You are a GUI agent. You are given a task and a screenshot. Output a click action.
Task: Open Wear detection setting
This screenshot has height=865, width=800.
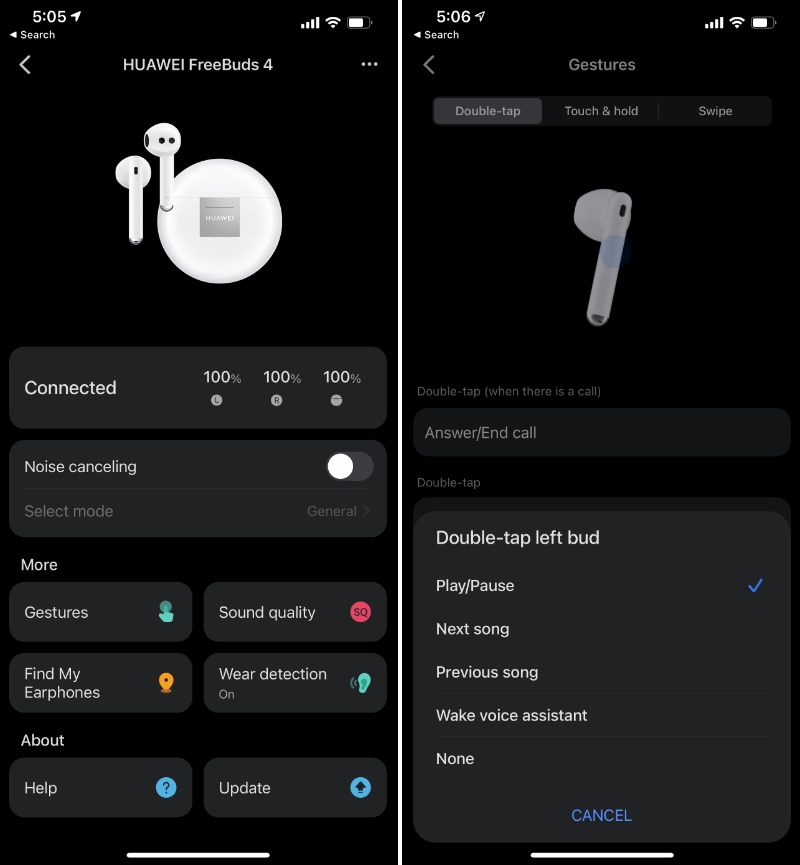tap(294, 683)
